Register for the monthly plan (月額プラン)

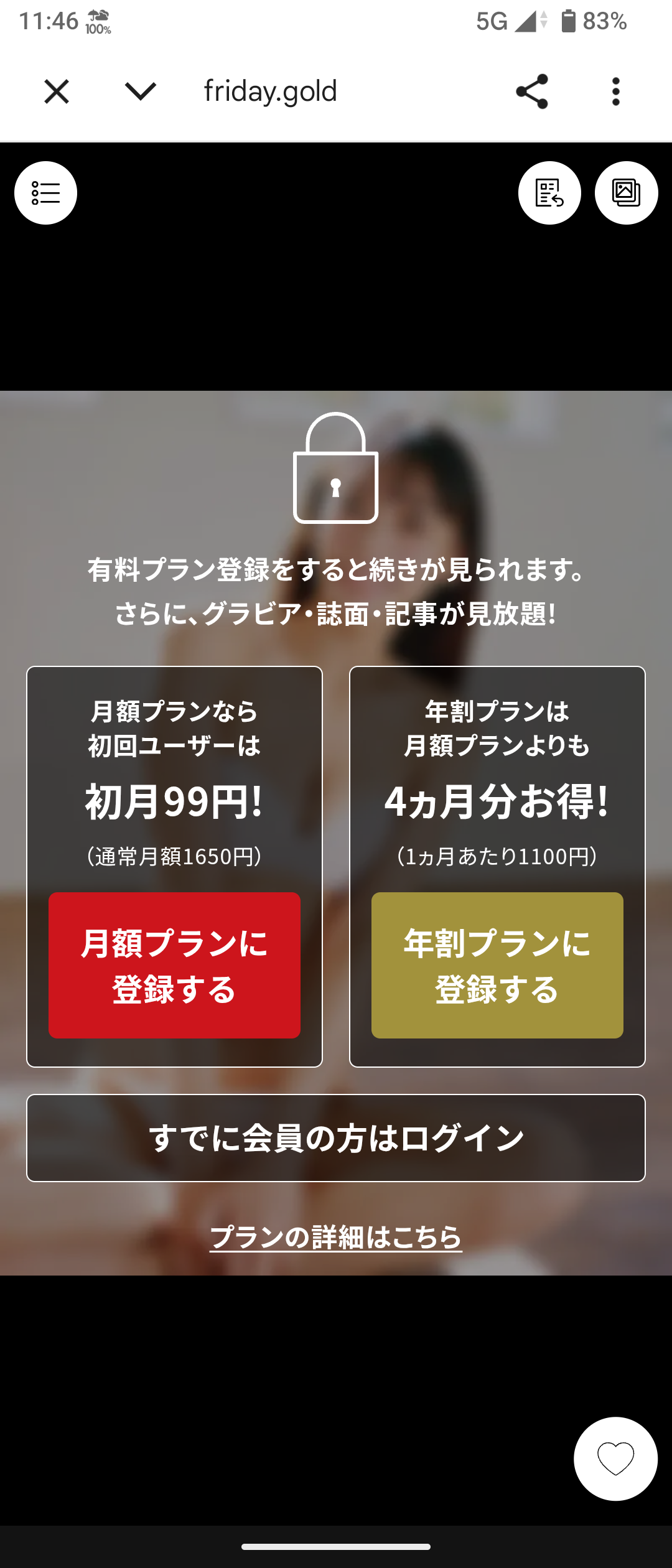point(174,965)
